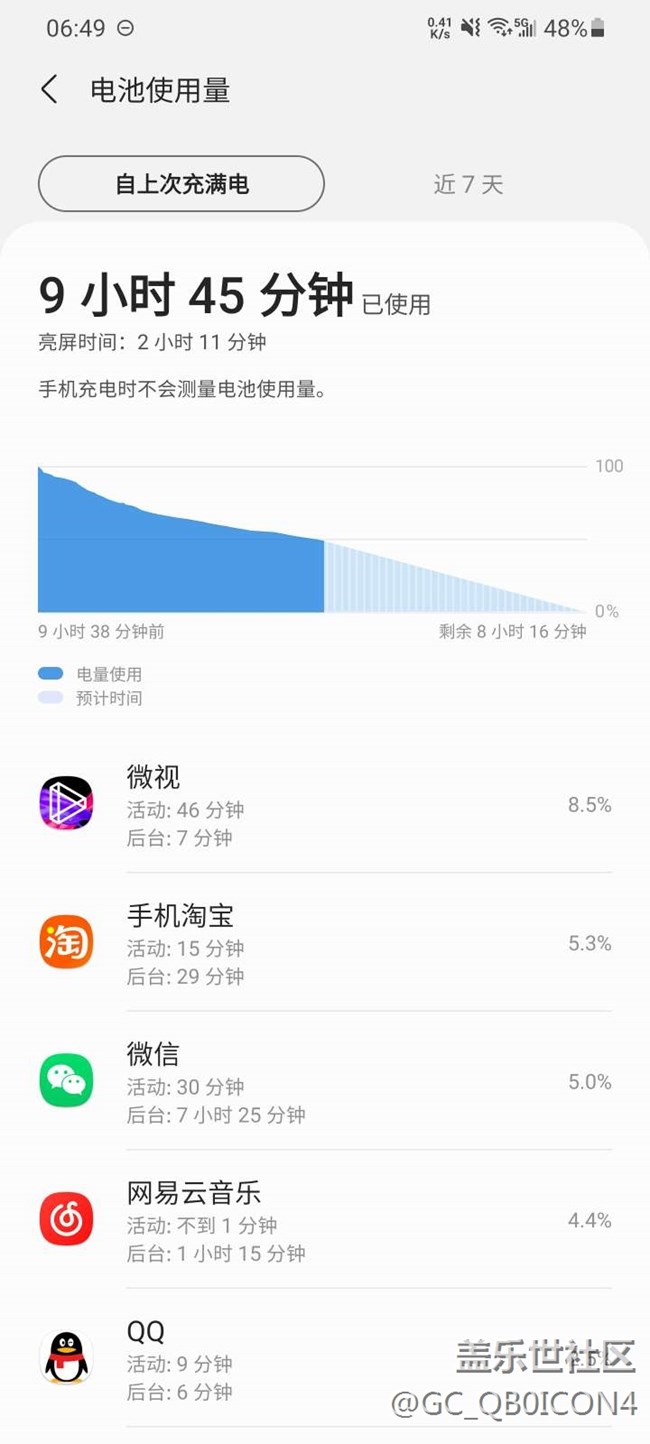Go back from battery usage screen
Viewport: 650px width, 1444px height.
[49, 90]
